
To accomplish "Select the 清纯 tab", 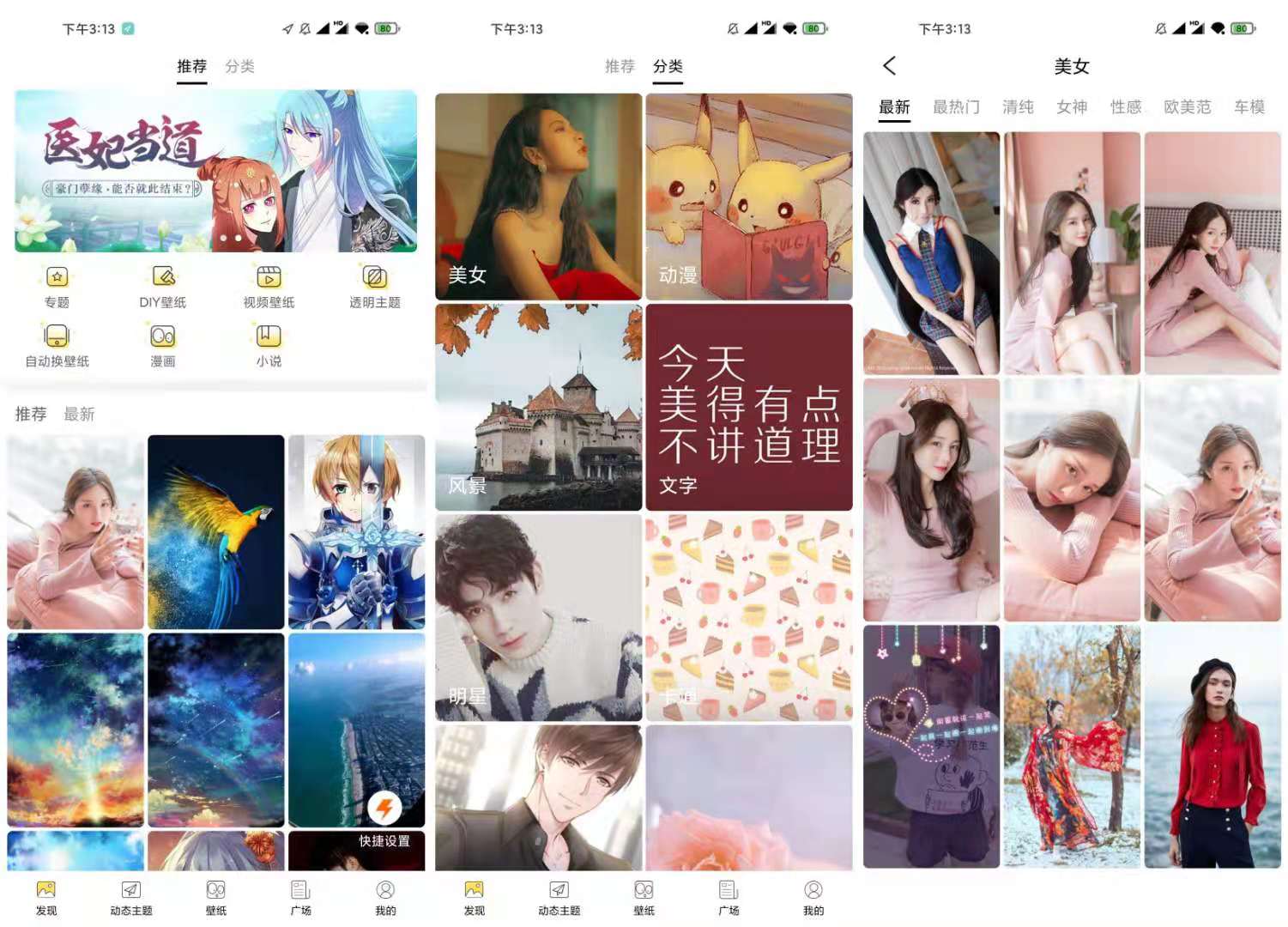I will click(1018, 107).
